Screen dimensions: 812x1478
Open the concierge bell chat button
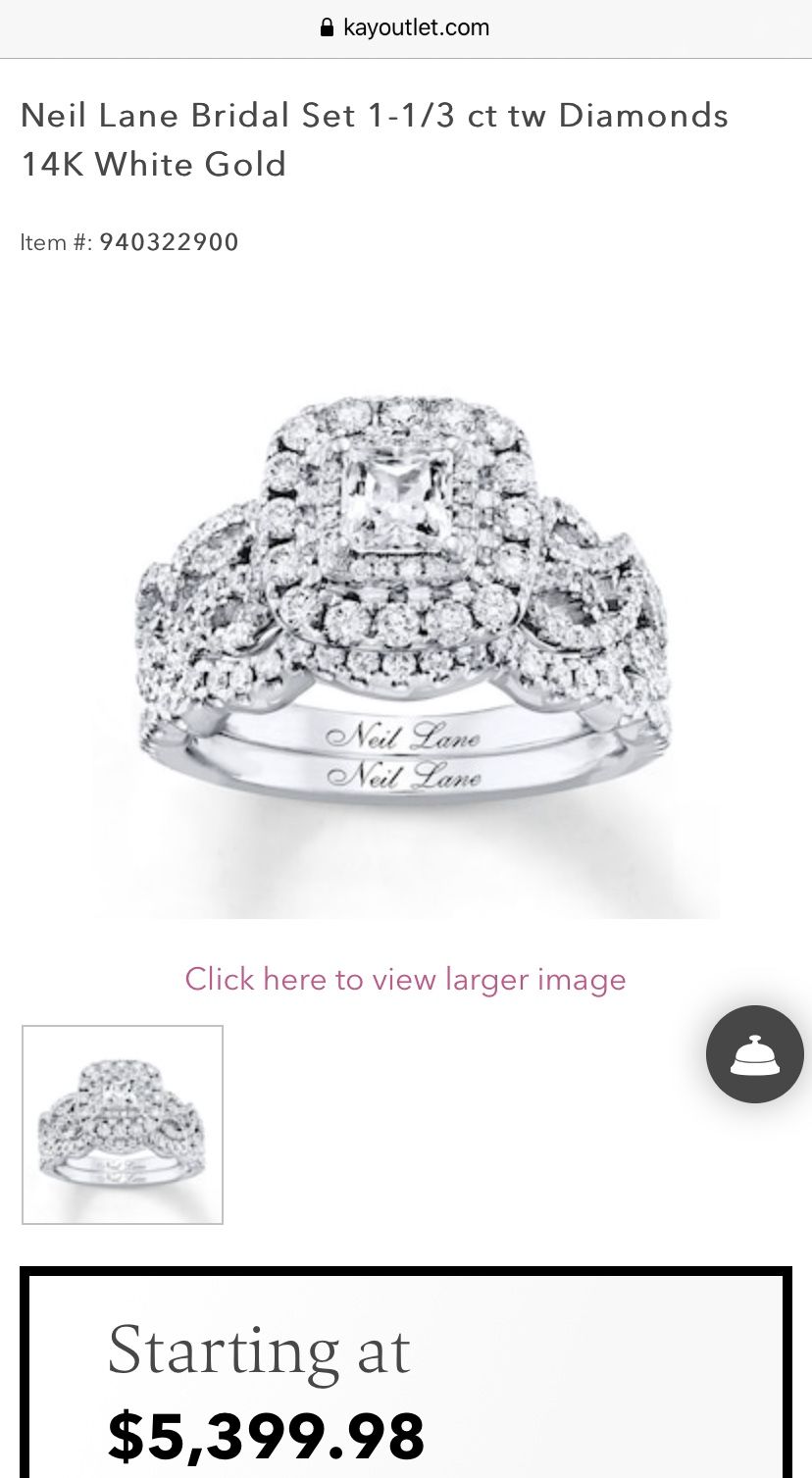754,1054
